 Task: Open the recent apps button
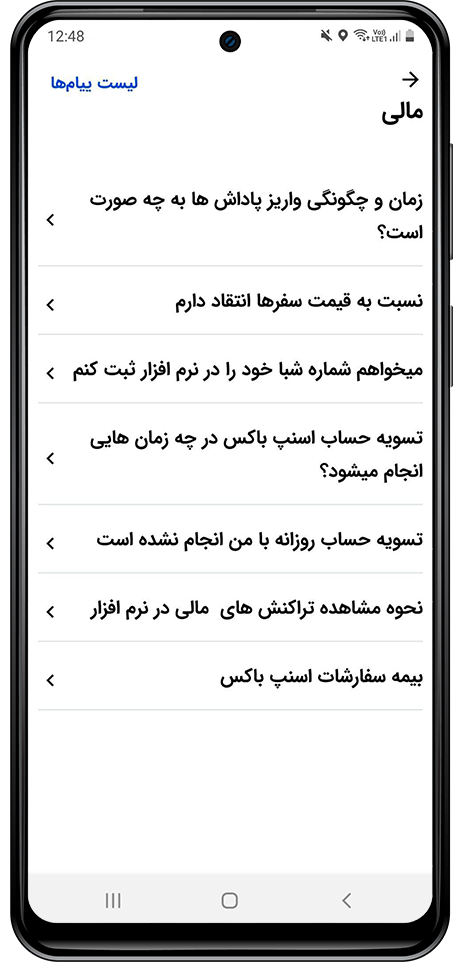click(113, 900)
